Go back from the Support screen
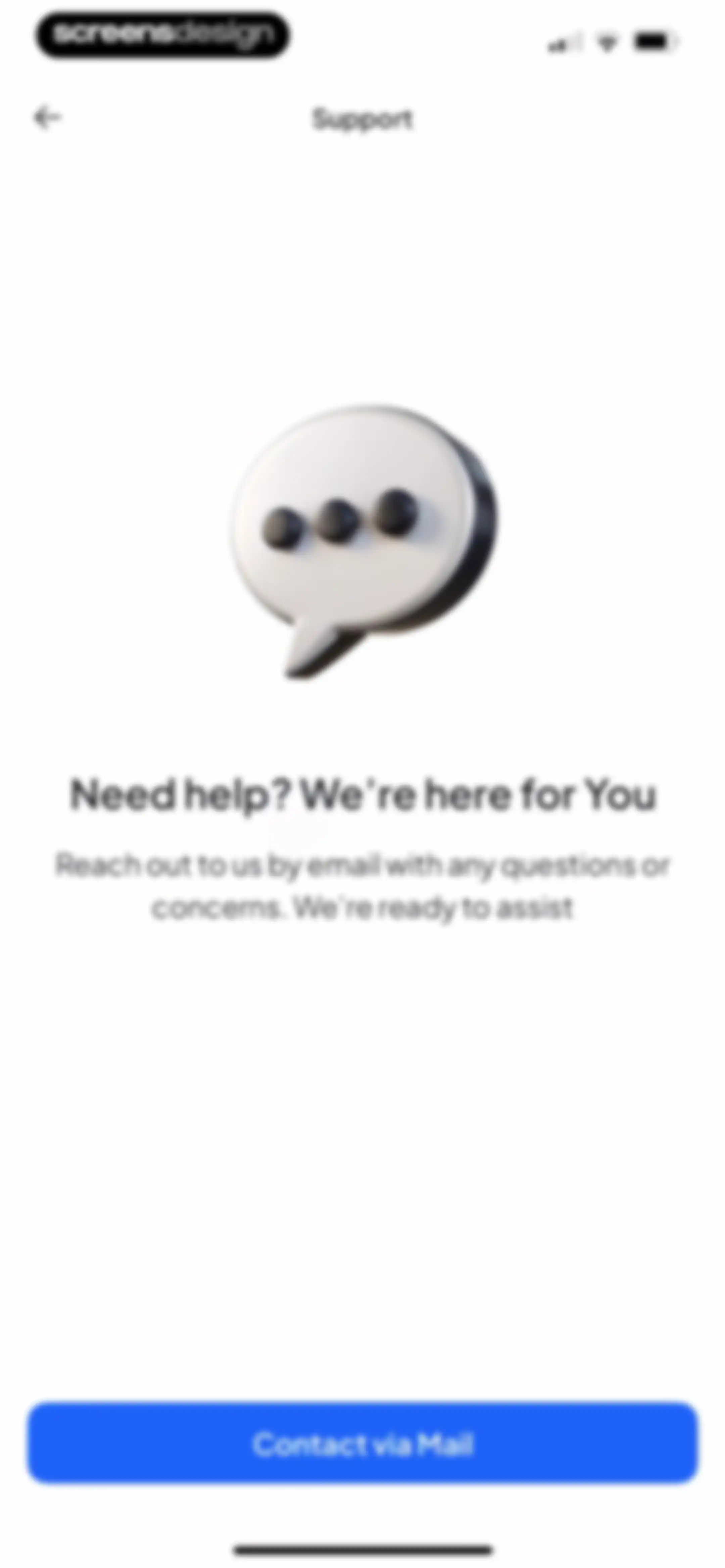Viewport: 725px width, 1568px height. (x=47, y=118)
